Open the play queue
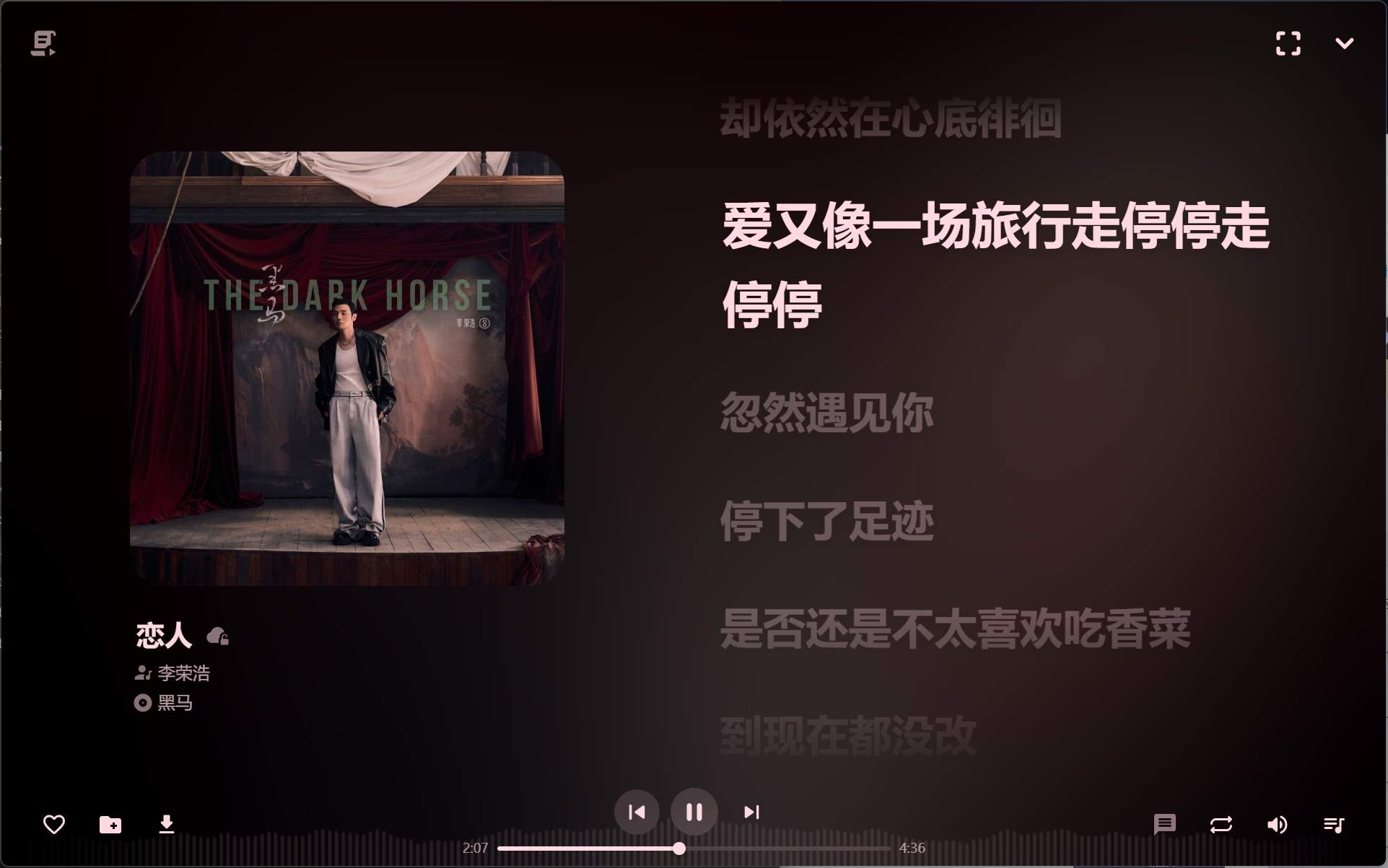The image size is (1388, 868). point(1333,824)
